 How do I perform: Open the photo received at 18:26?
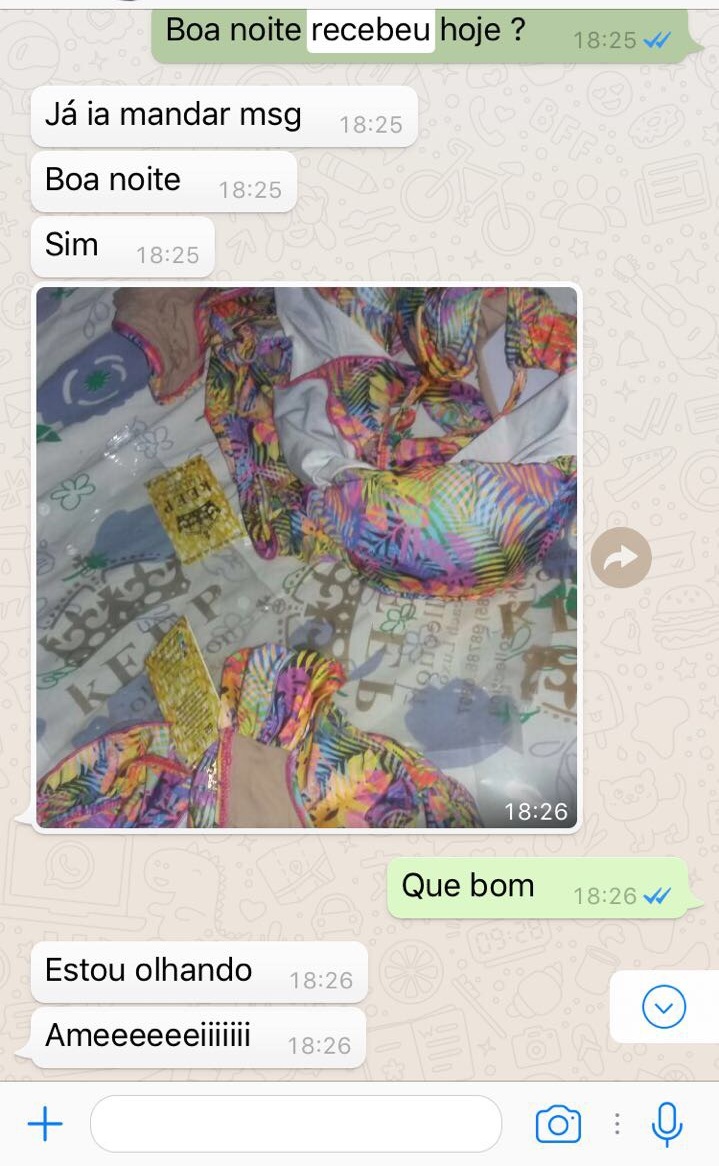click(x=307, y=558)
